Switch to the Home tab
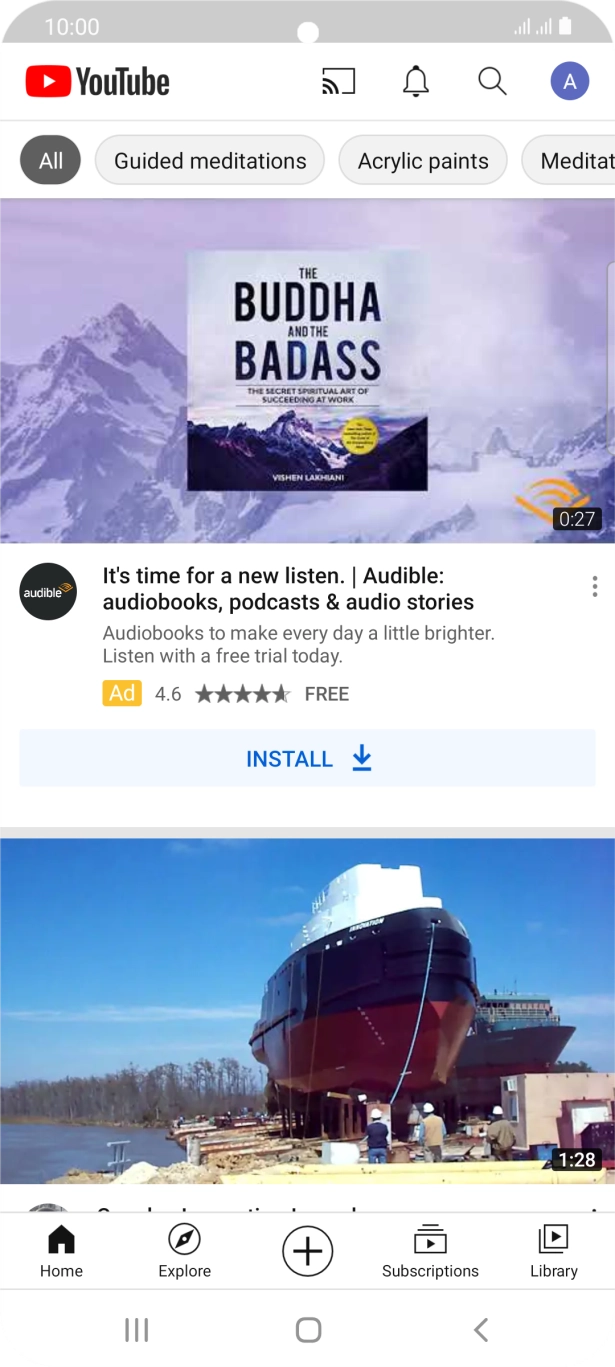Screen dimensions: 615x1367 61,1252
